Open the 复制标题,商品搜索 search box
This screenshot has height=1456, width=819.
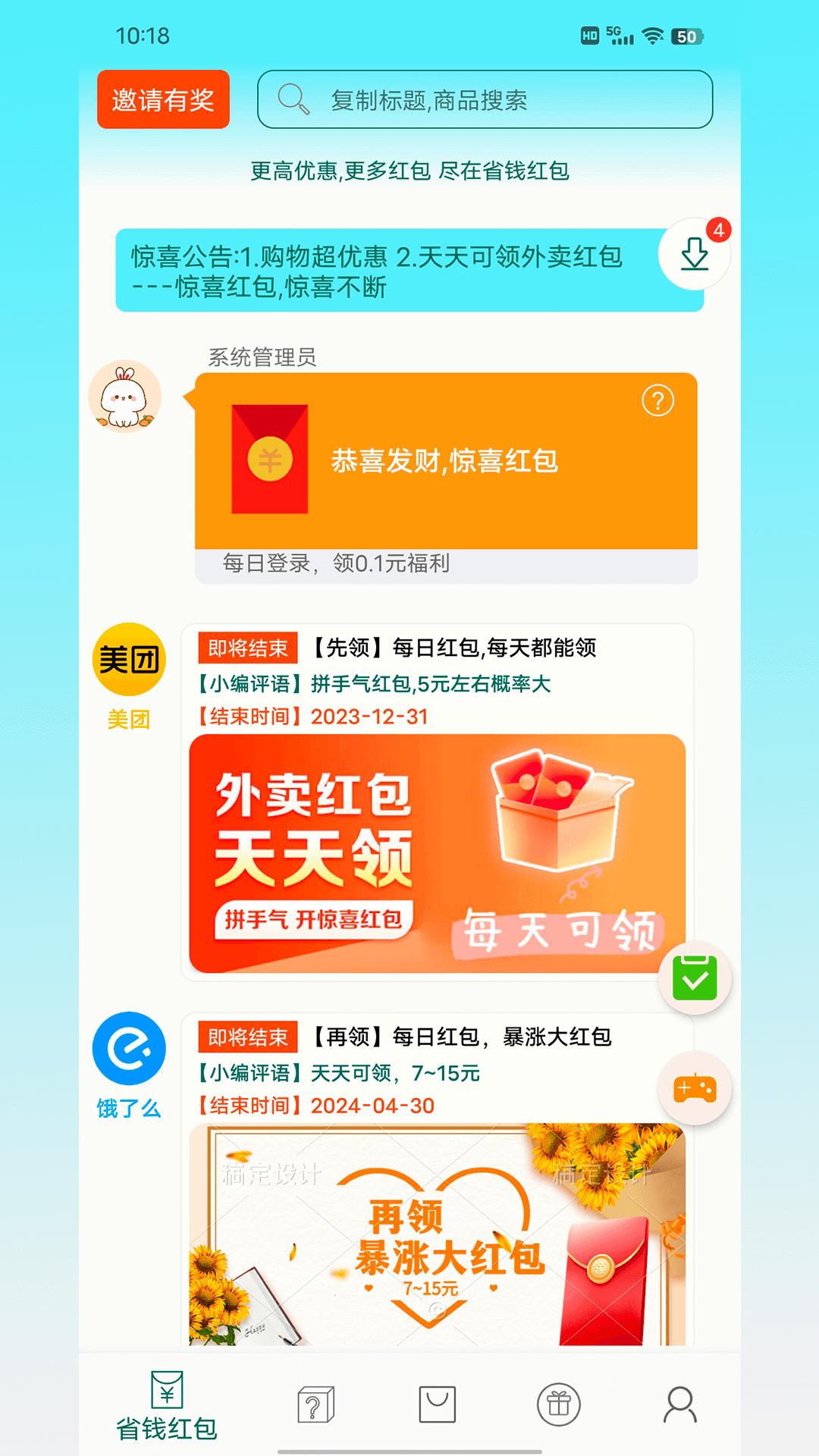point(485,99)
